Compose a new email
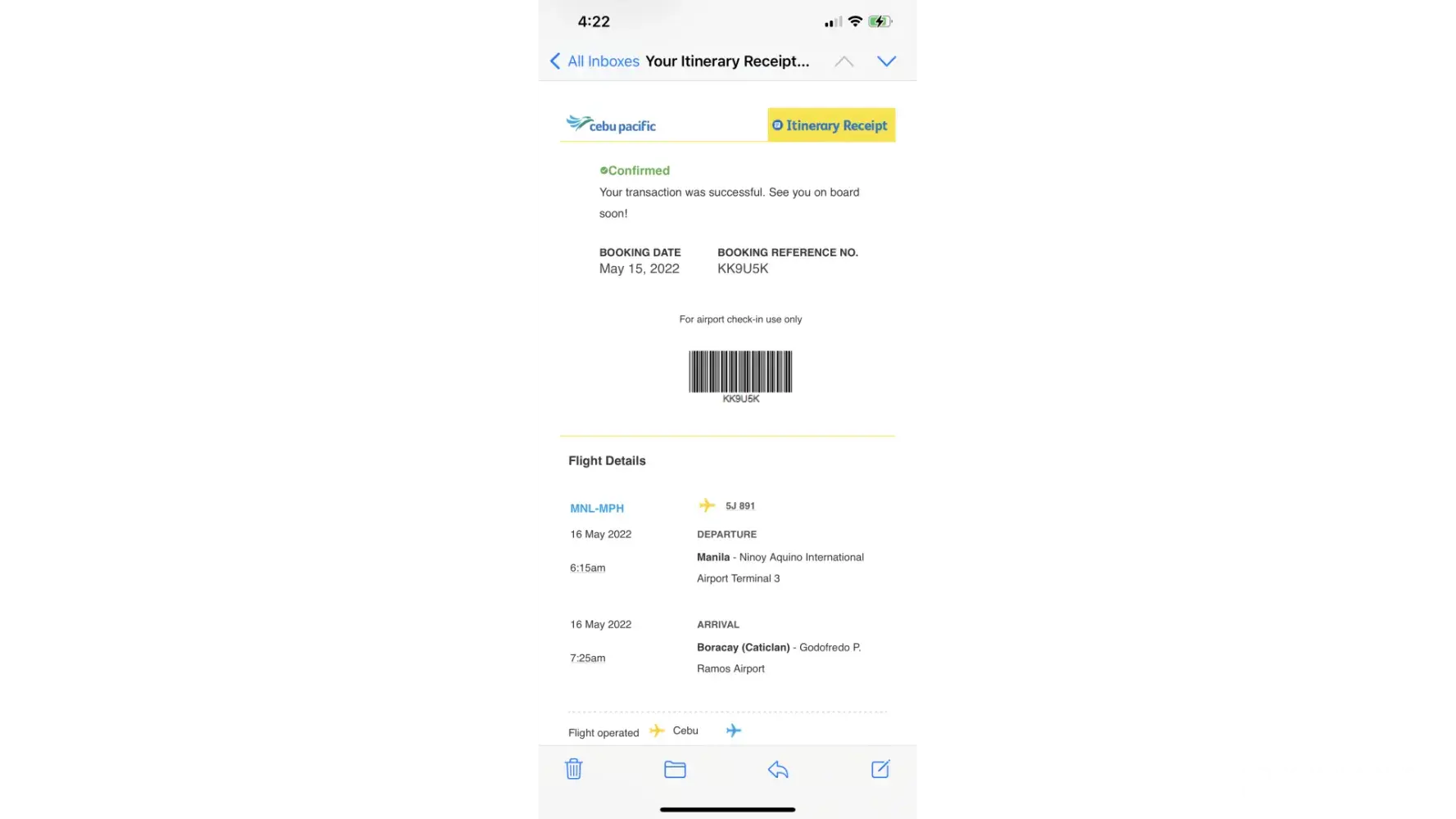Image resolution: width=1456 pixels, height=819 pixels. (880, 769)
